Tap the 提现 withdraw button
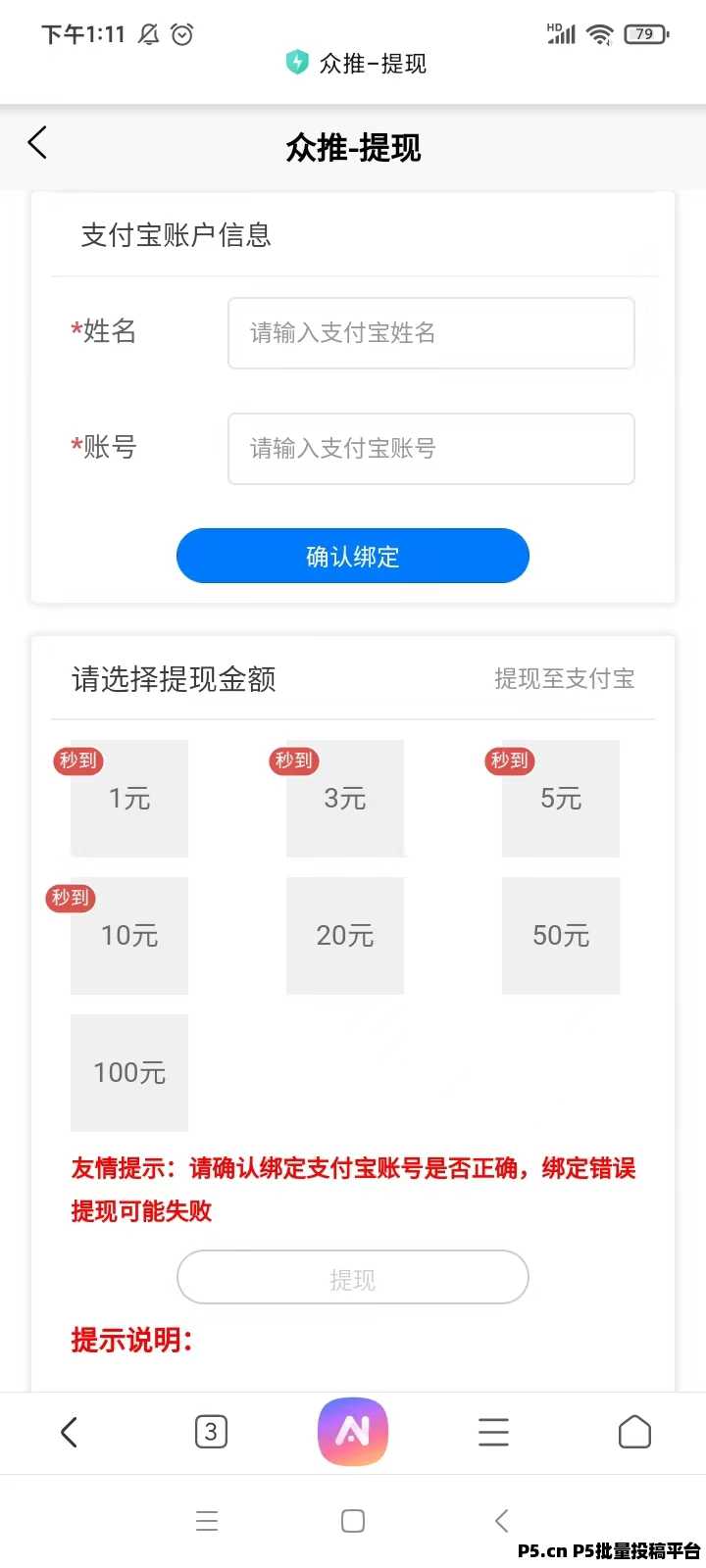This screenshot has width=706, height=1568. 353,1278
